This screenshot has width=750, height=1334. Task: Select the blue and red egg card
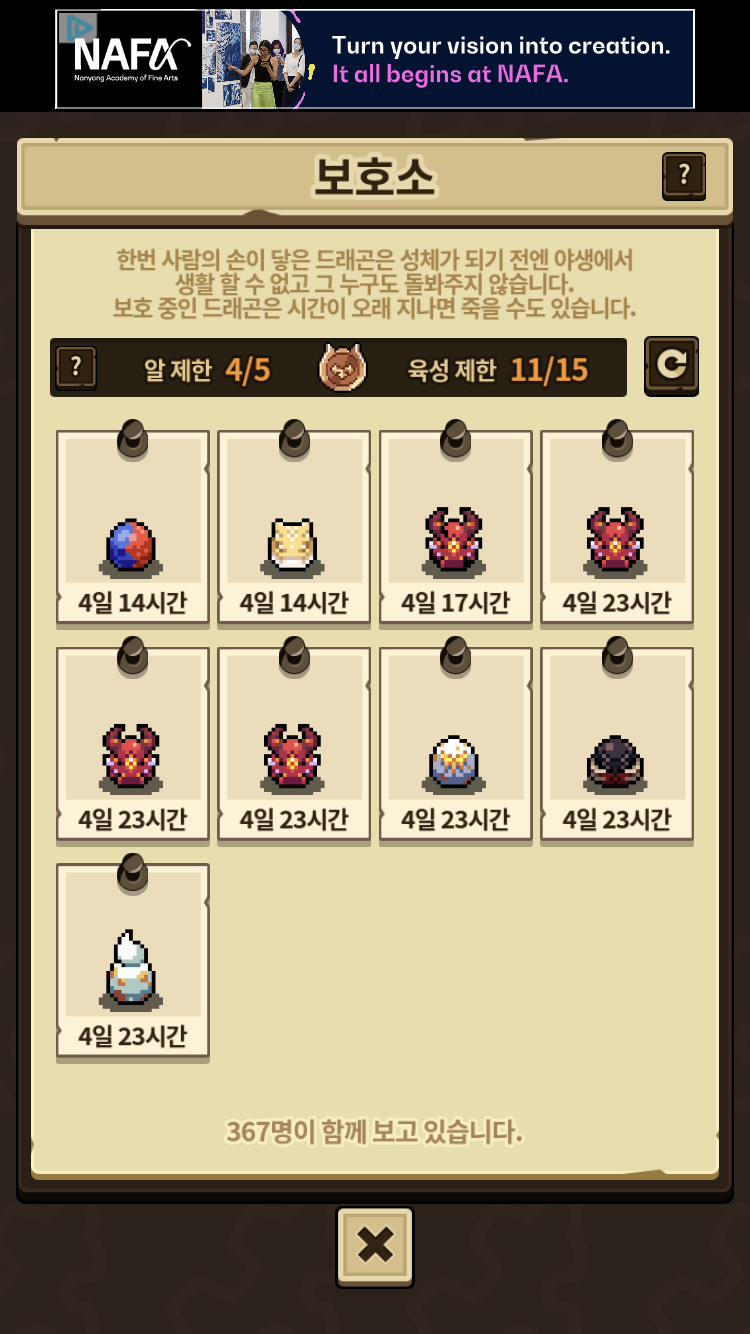coord(132,528)
